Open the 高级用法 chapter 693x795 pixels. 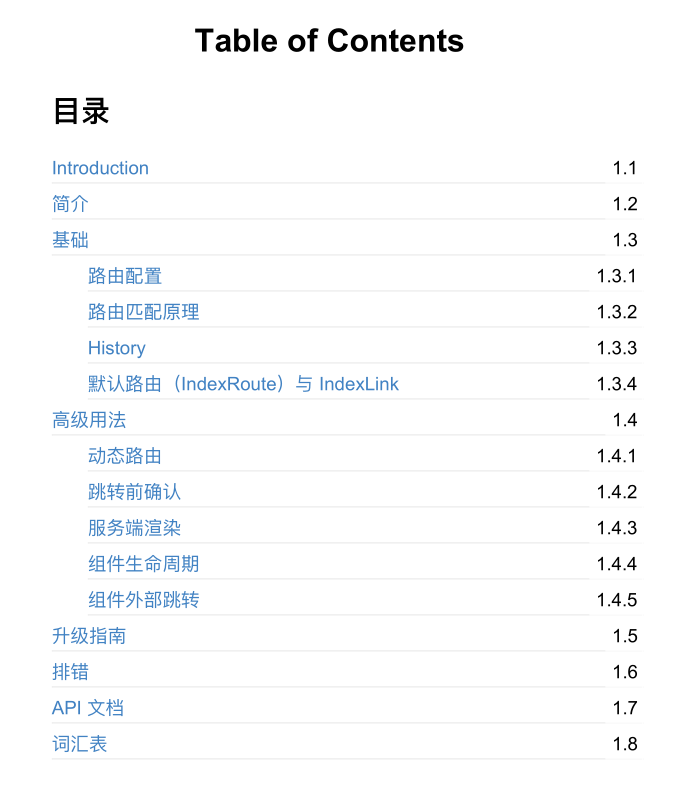pos(89,420)
